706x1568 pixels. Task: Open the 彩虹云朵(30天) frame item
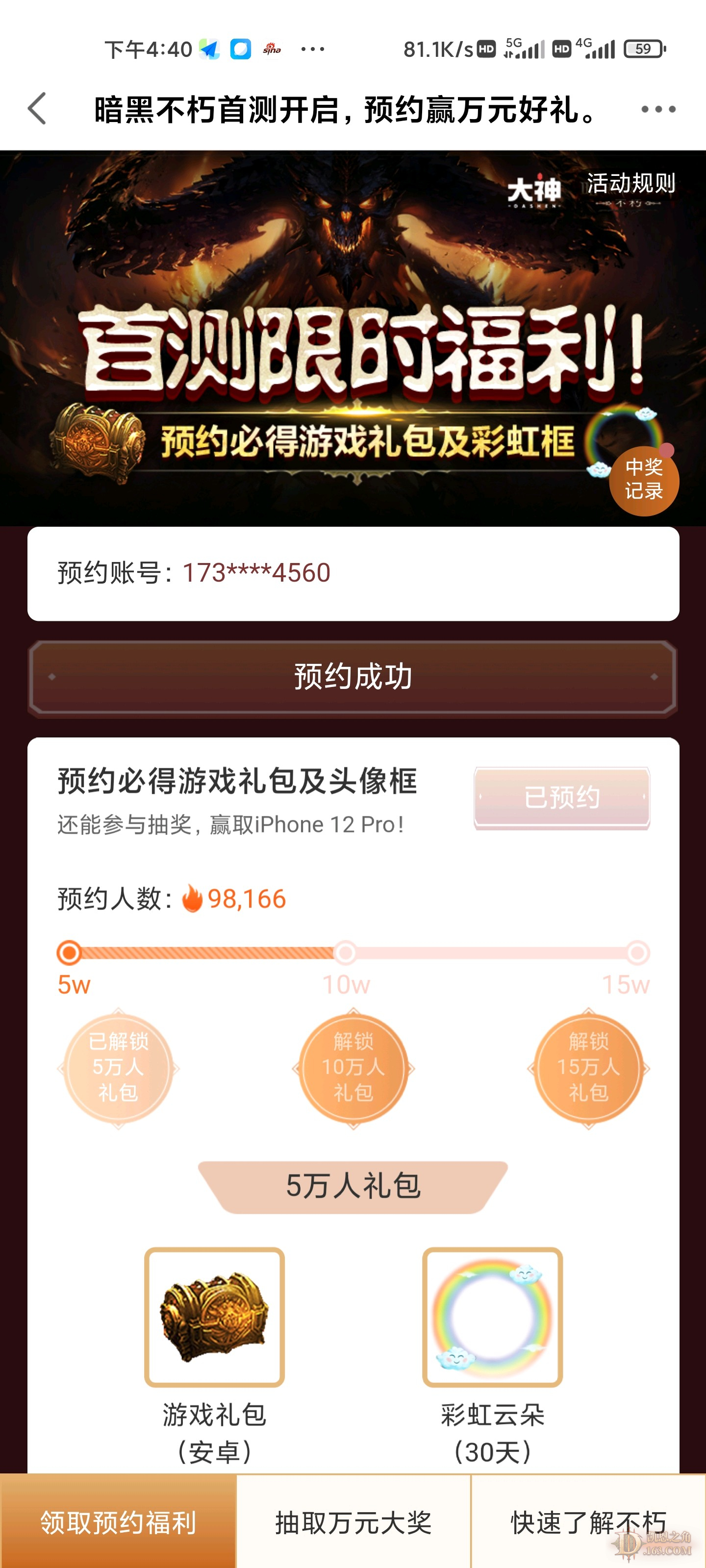coord(492,1317)
